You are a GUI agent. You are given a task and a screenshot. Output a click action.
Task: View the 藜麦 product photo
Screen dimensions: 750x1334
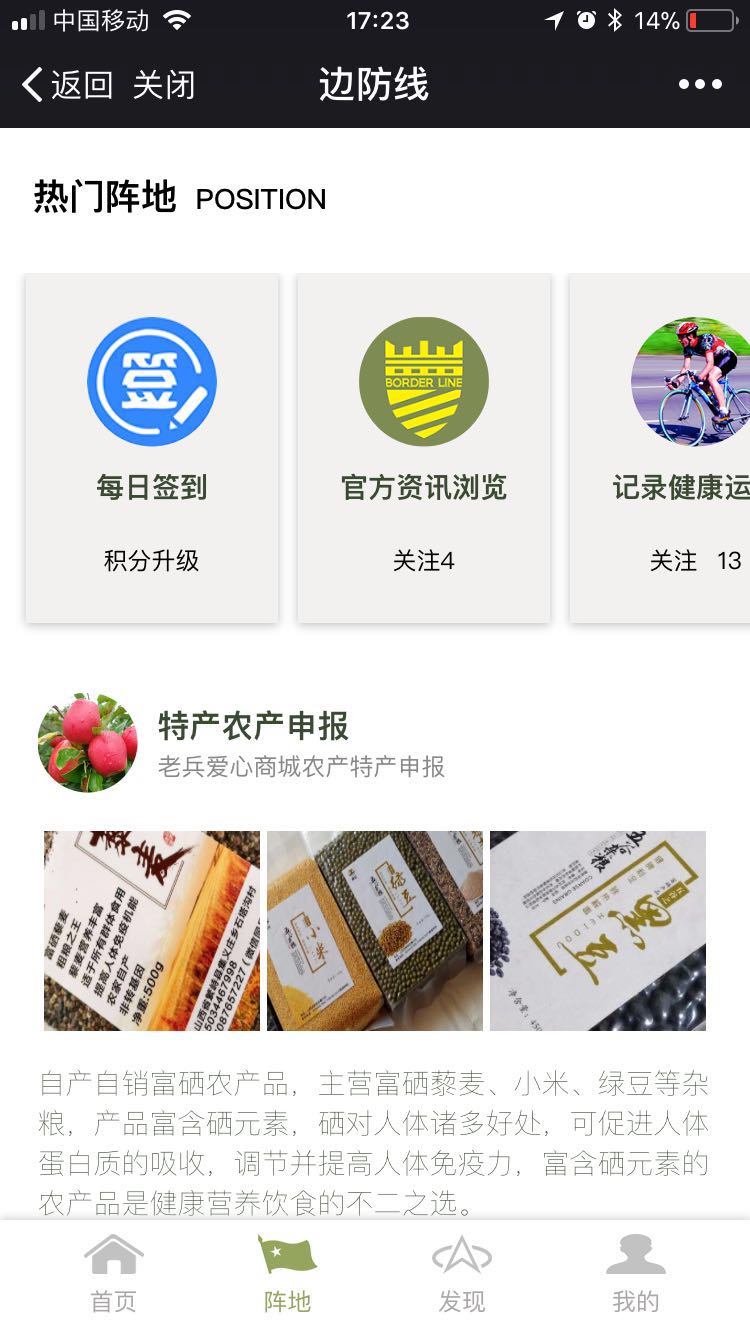[152, 930]
